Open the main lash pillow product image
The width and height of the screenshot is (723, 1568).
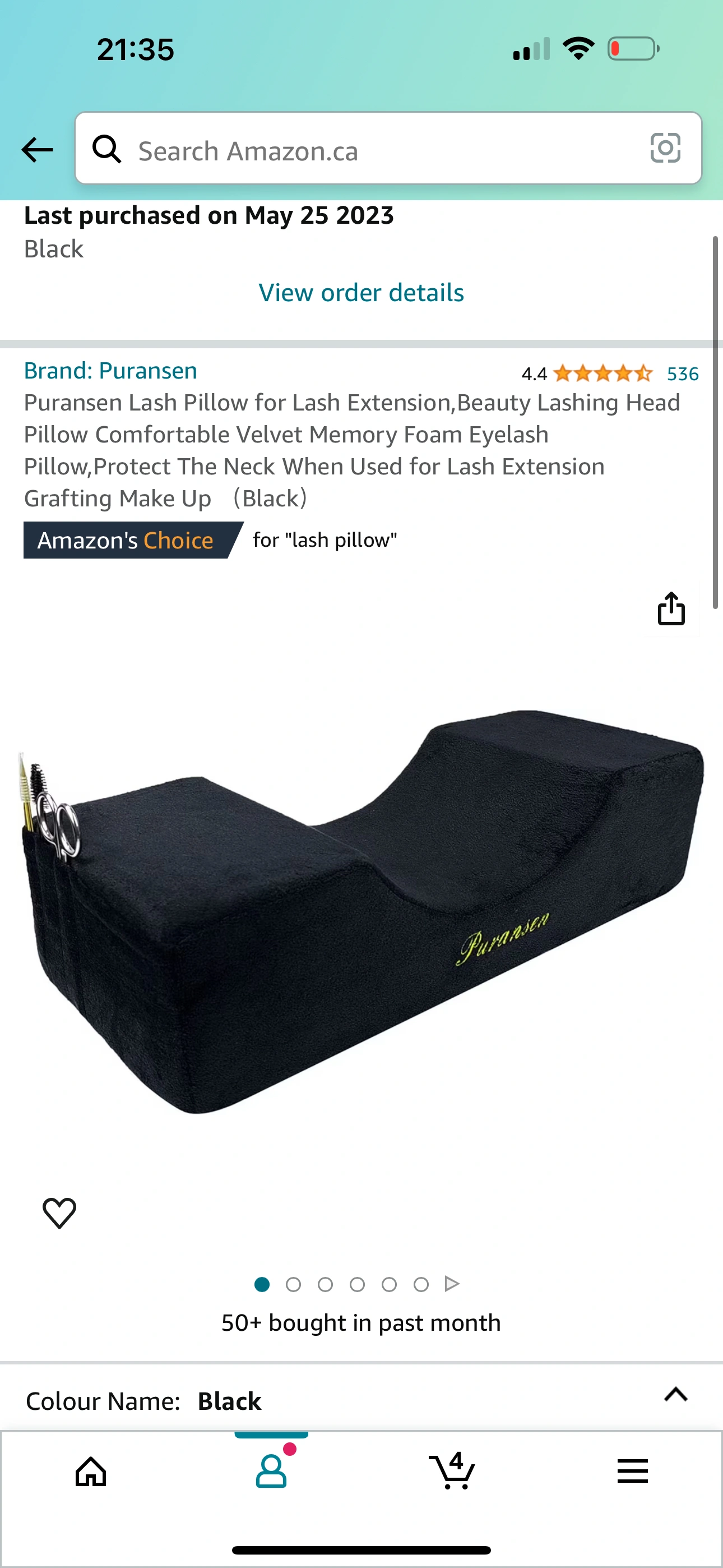click(361, 913)
